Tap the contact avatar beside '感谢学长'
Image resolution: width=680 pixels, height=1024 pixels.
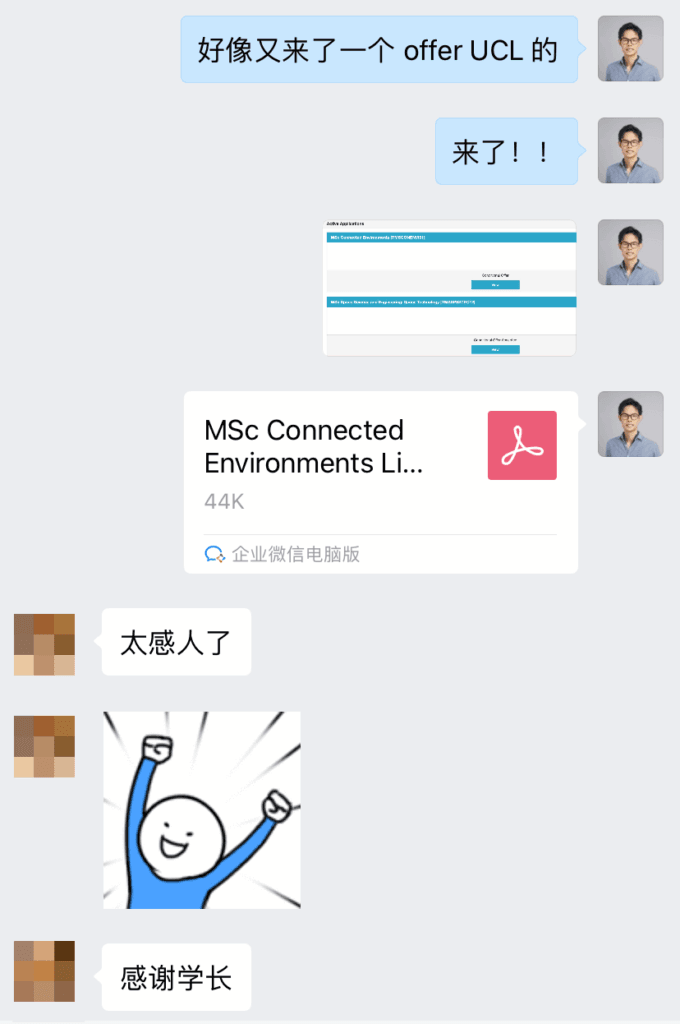coord(44,971)
